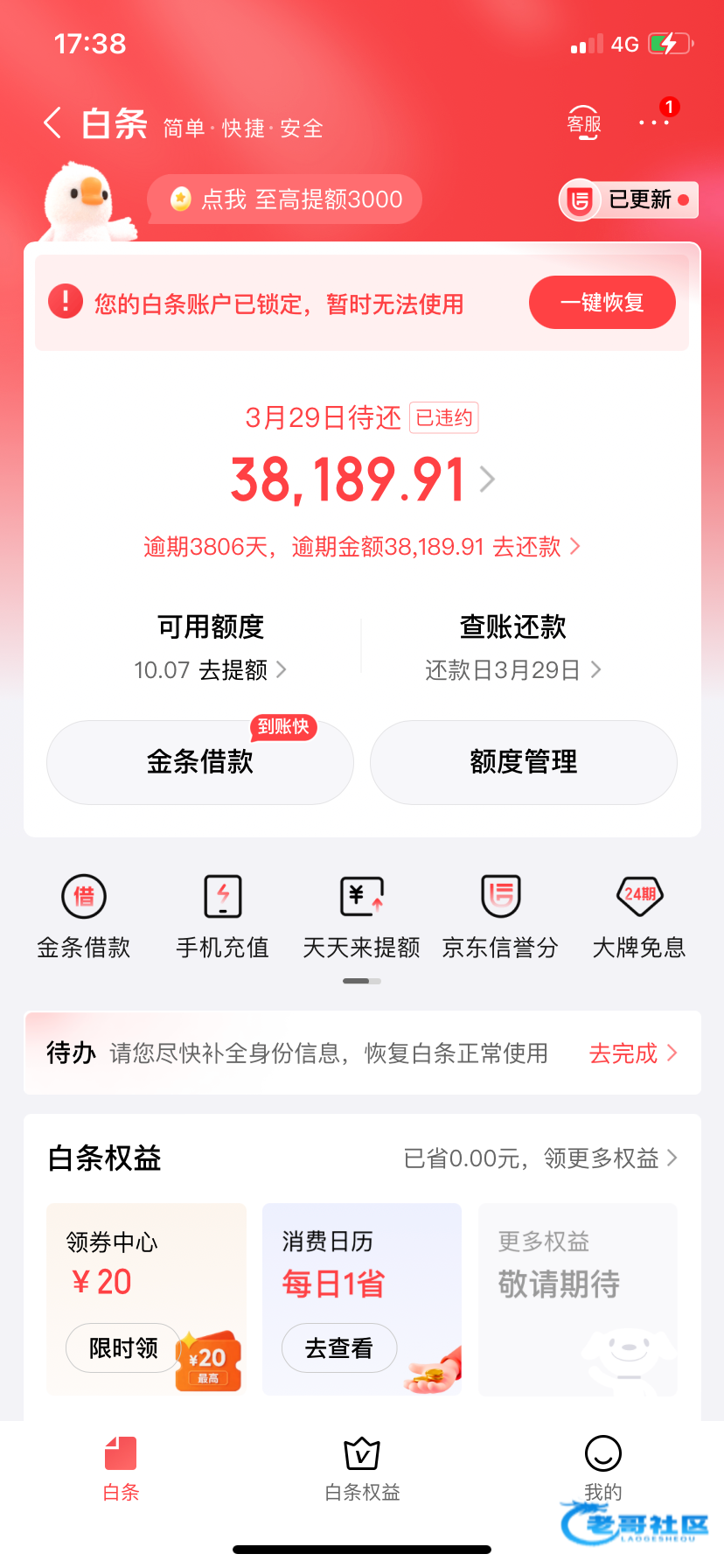Tap 去查看 in the 消费日历 card

[x=338, y=1348]
